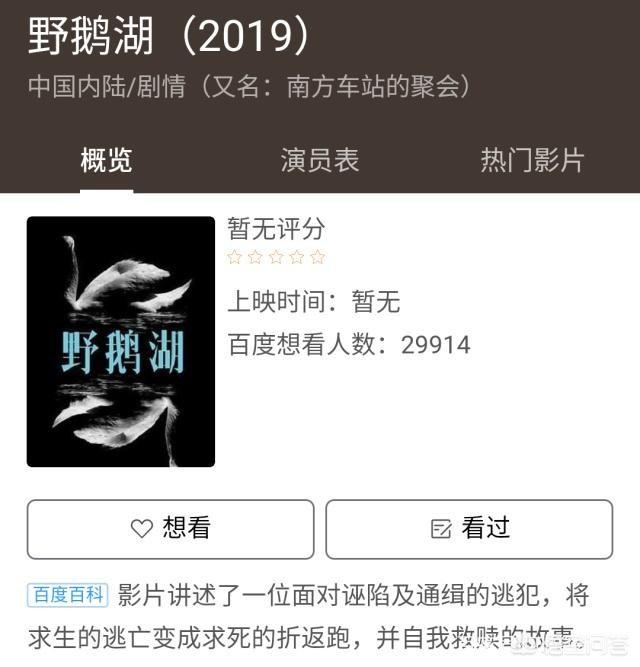Switch to the 热门影片 tab
Viewport: 640px width, 667px height.
pyautogui.click(x=532, y=160)
